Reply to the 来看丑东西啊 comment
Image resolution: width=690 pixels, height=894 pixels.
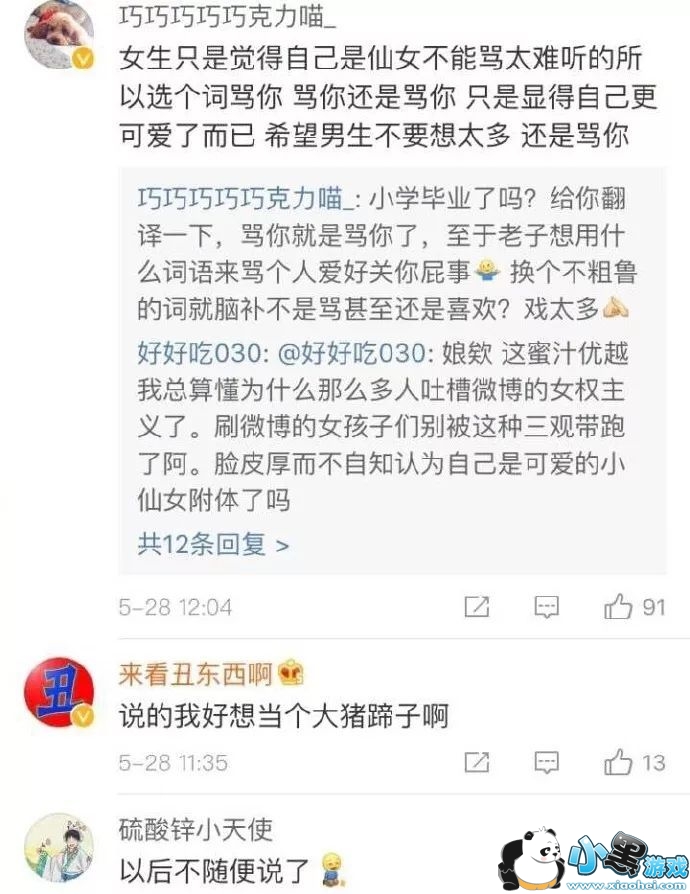pos(546,762)
